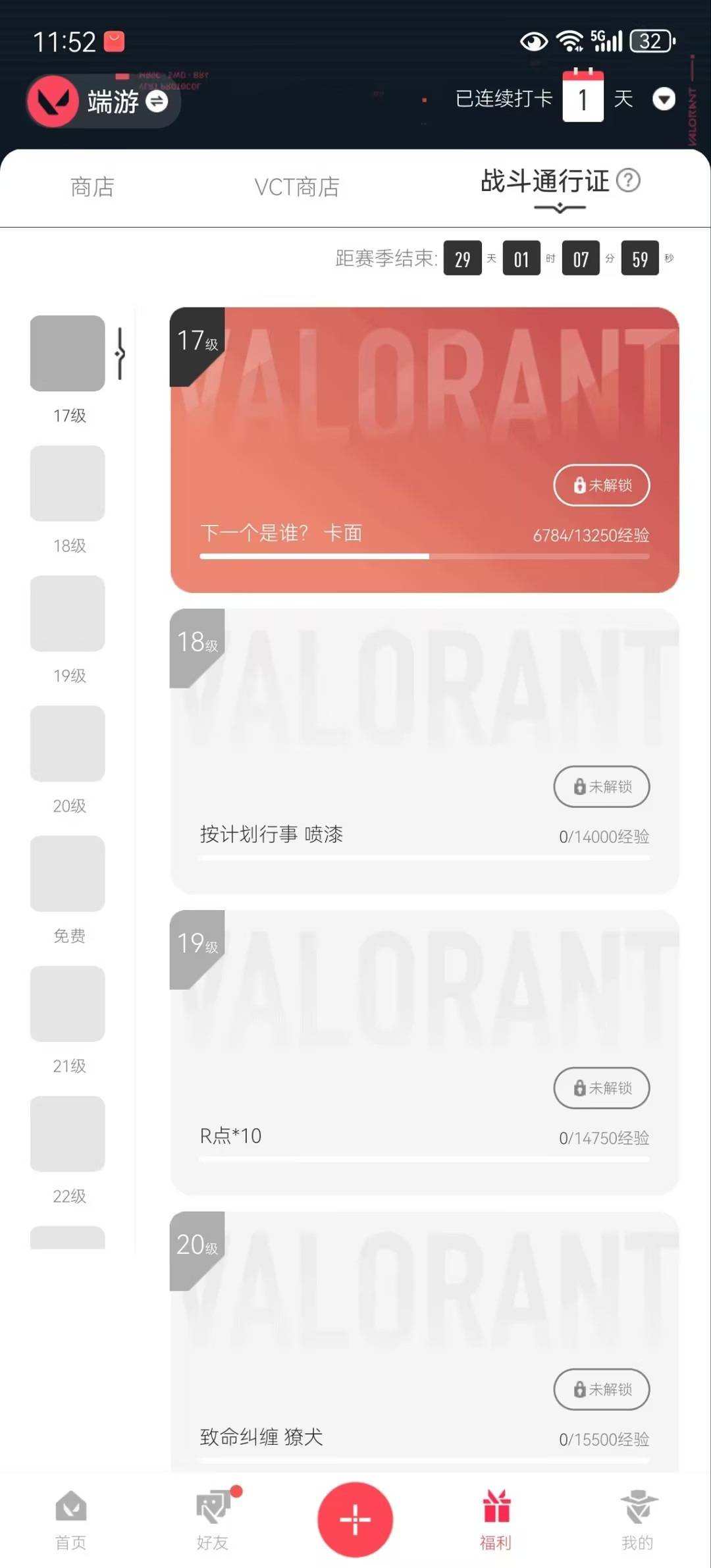Switch to the VCT商店 tab
The width and height of the screenshot is (711, 1568).
[297, 187]
